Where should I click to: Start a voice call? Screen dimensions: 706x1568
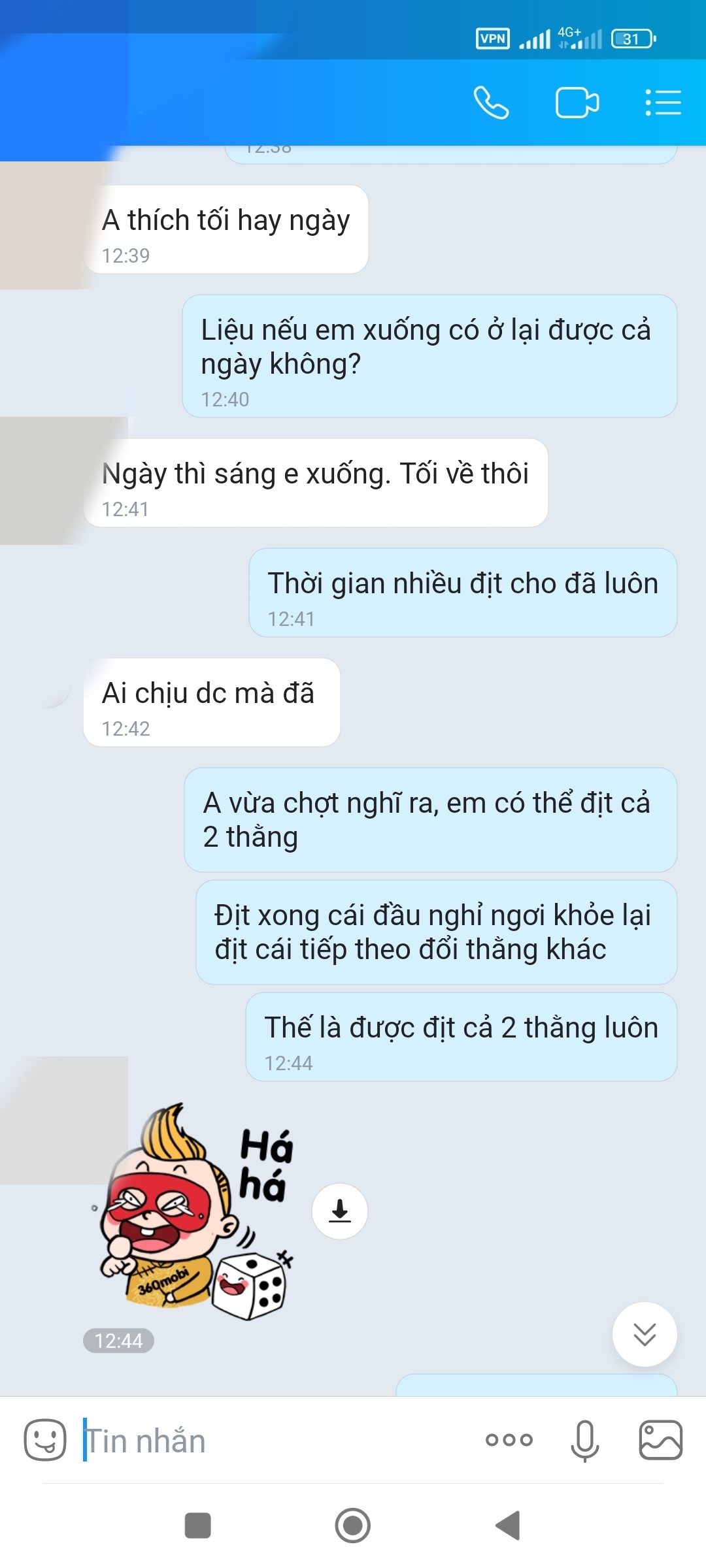(x=491, y=103)
